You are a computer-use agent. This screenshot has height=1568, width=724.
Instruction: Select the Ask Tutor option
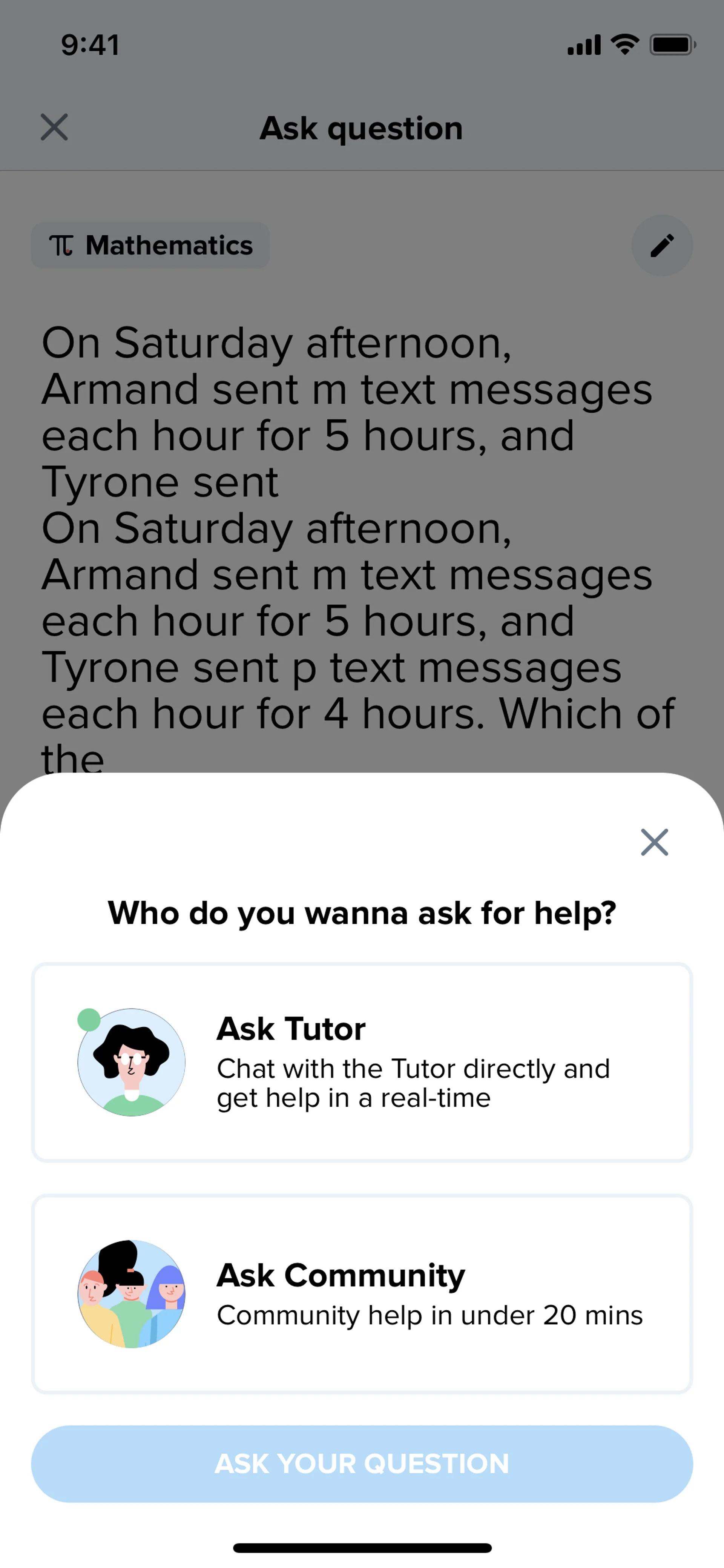coord(362,1062)
